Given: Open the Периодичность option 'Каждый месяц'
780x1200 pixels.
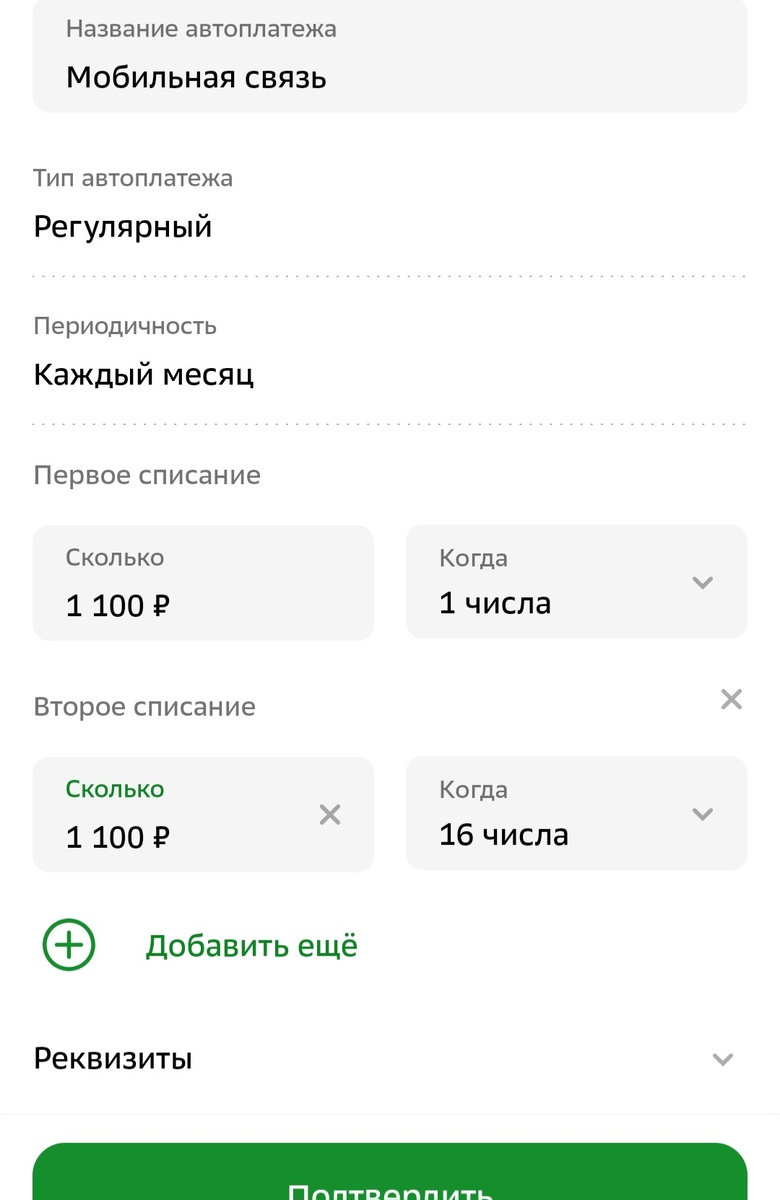Looking at the screenshot, I should tap(143, 373).
